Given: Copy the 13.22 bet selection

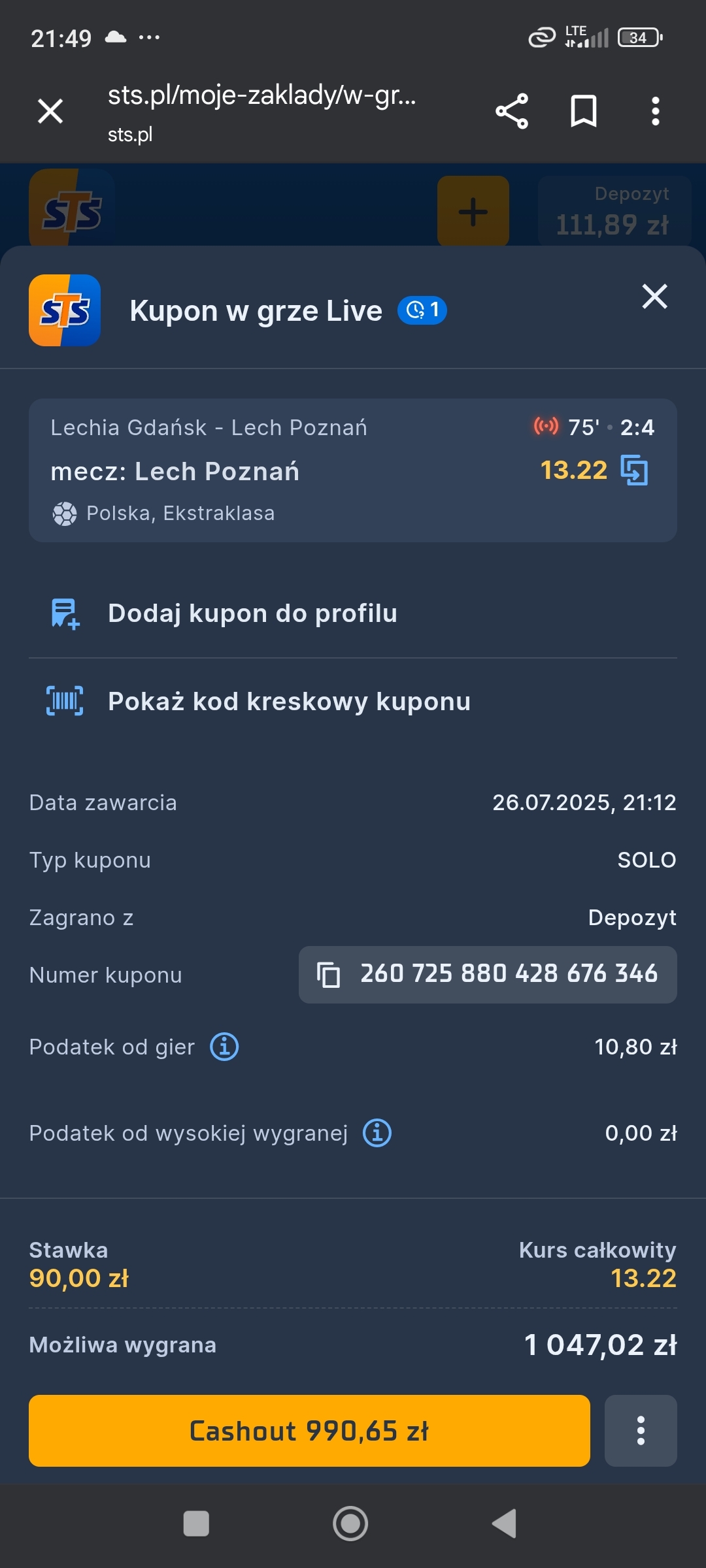Looking at the screenshot, I should [x=634, y=470].
